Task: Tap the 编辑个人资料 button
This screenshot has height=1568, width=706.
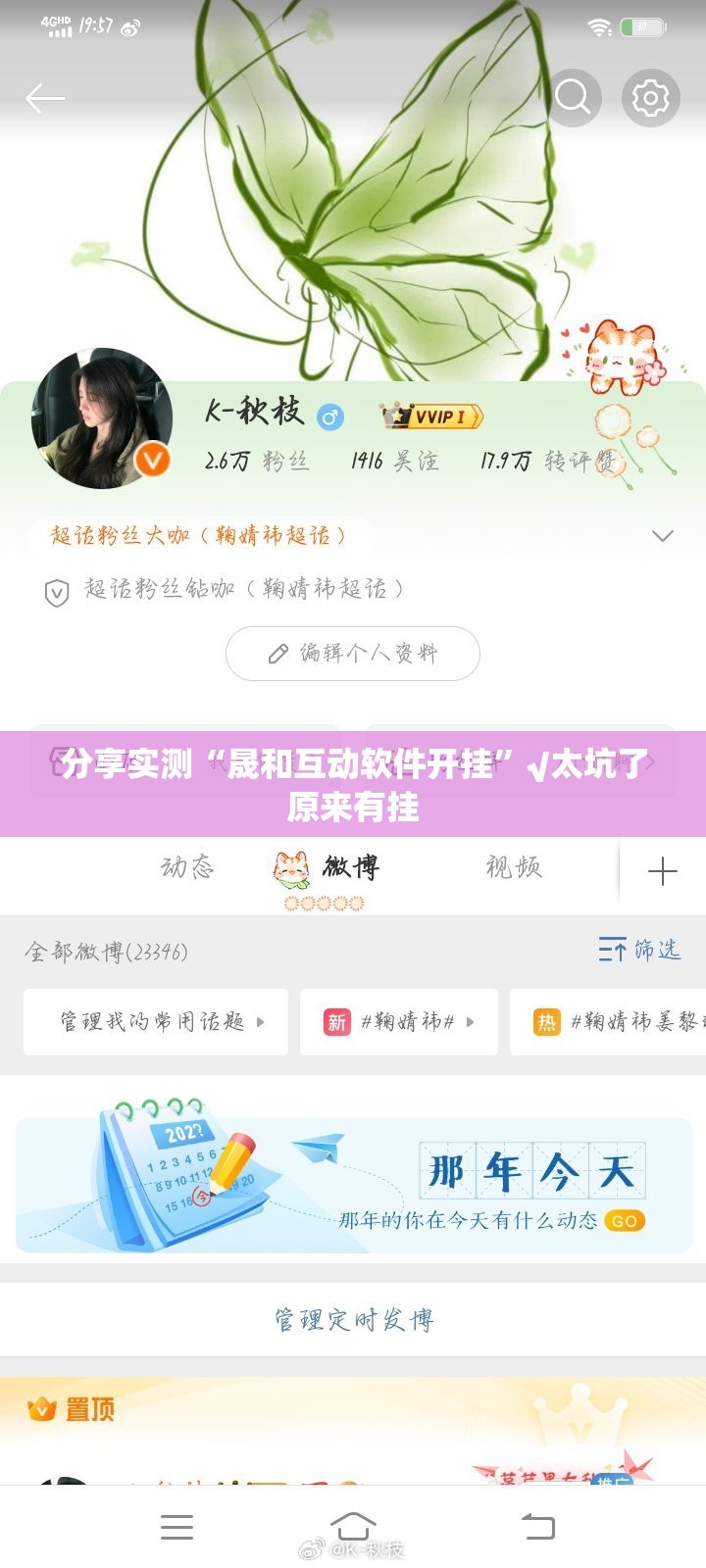Action: (x=353, y=654)
